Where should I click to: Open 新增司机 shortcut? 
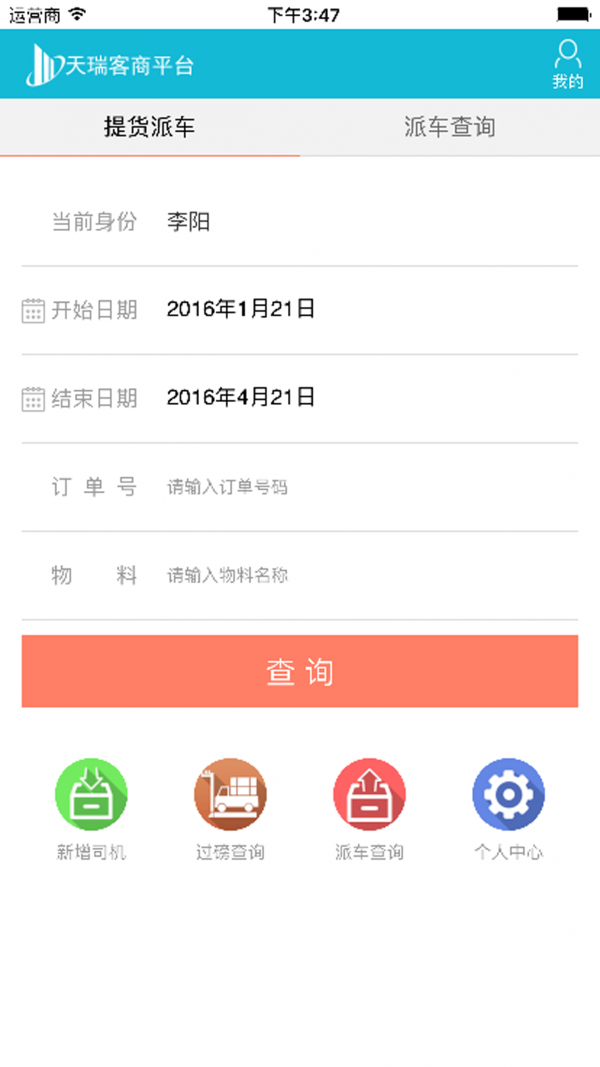point(91,794)
